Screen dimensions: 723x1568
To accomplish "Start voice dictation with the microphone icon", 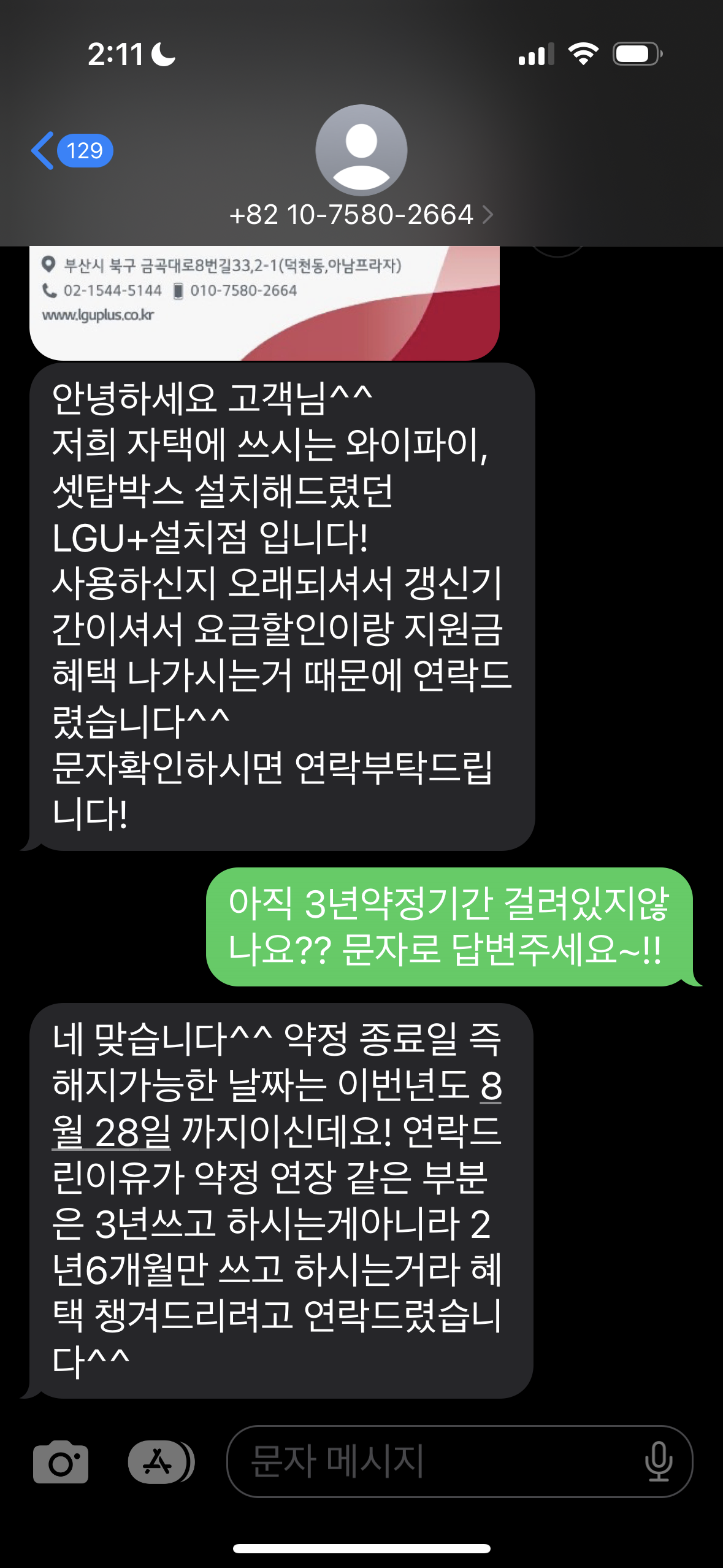I will click(659, 1462).
